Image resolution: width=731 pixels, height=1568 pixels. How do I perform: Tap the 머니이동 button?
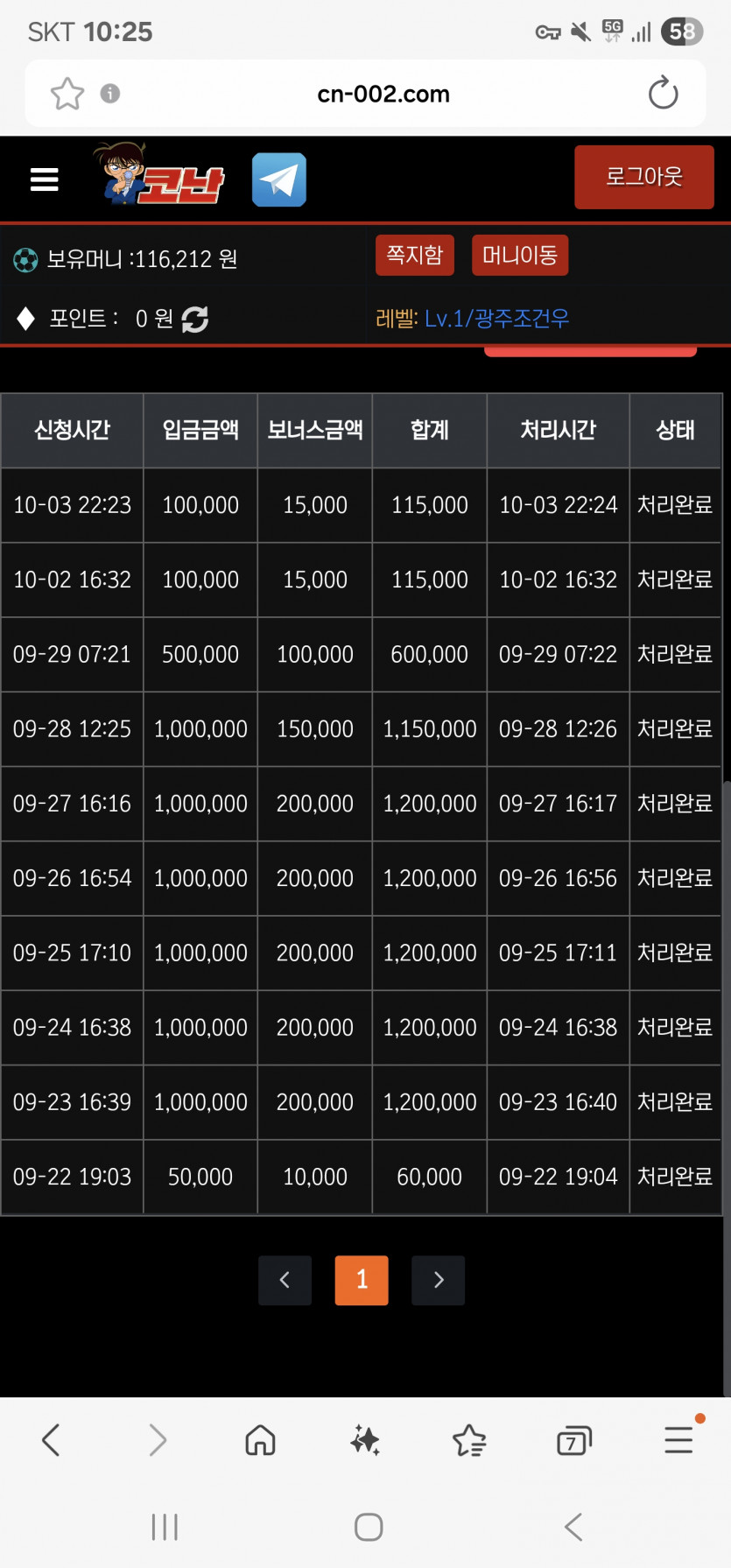520,255
